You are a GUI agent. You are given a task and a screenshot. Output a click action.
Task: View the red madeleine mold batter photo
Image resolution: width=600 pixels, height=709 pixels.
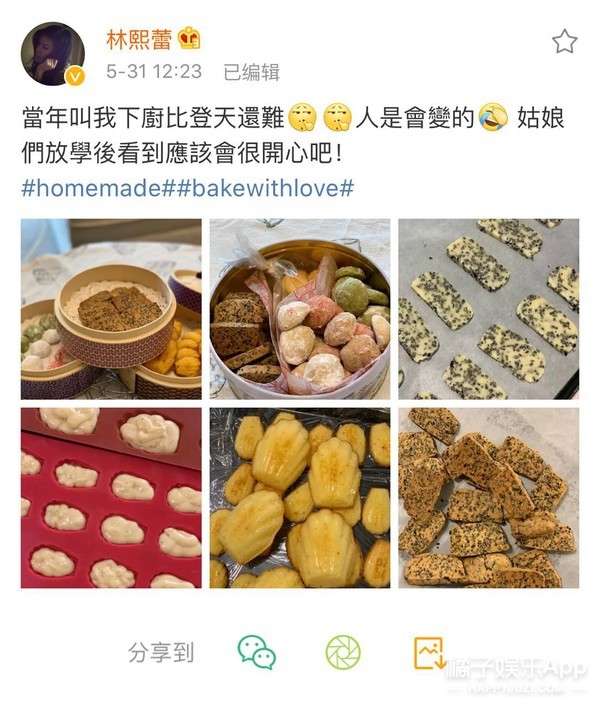[111, 497]
